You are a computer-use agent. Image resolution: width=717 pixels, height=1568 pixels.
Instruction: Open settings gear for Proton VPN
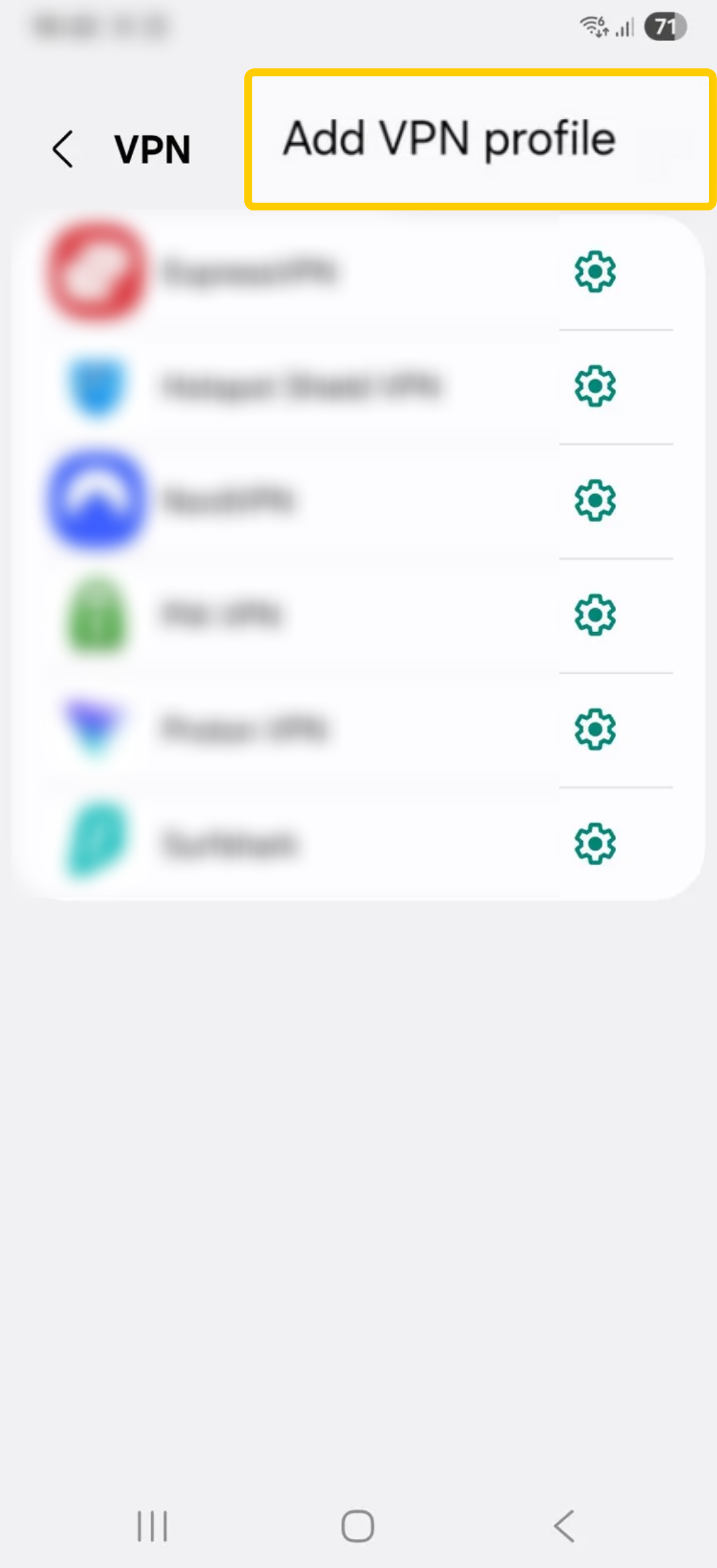point(594,728)
